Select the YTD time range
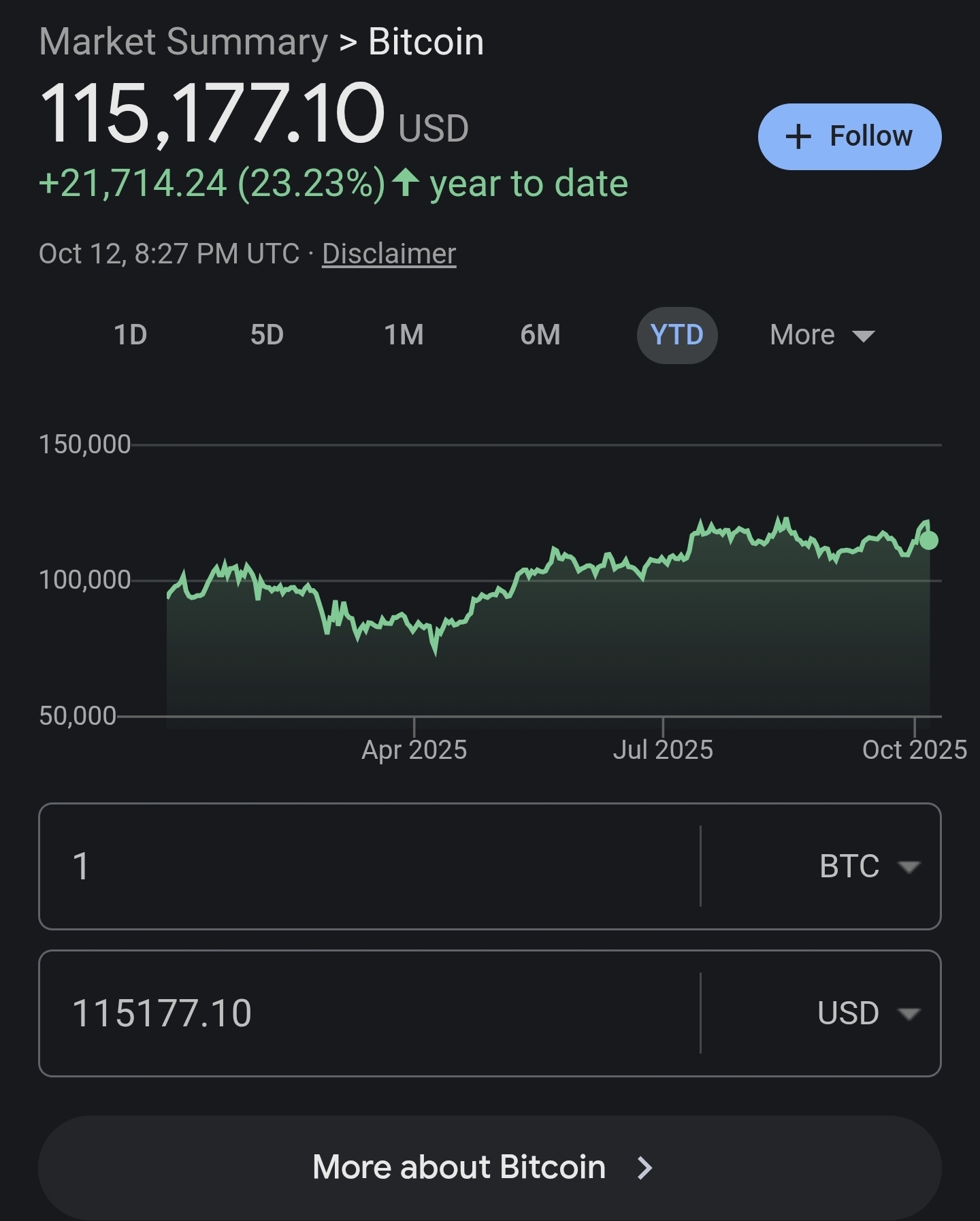The height and width of the screenshot is (1221, 980). click(677, 335)
